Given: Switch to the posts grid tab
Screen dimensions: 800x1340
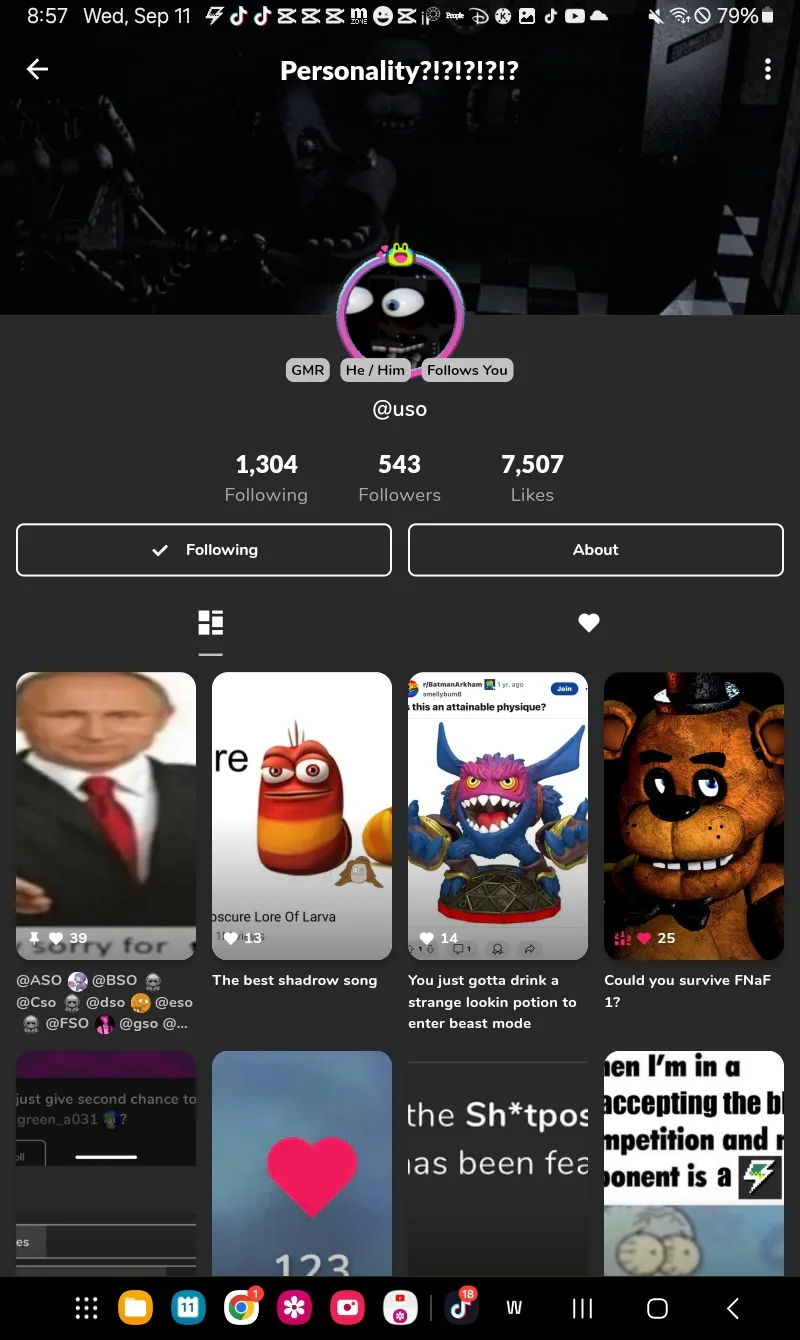Looking at the screenshot, I should (x=210, y=623).
